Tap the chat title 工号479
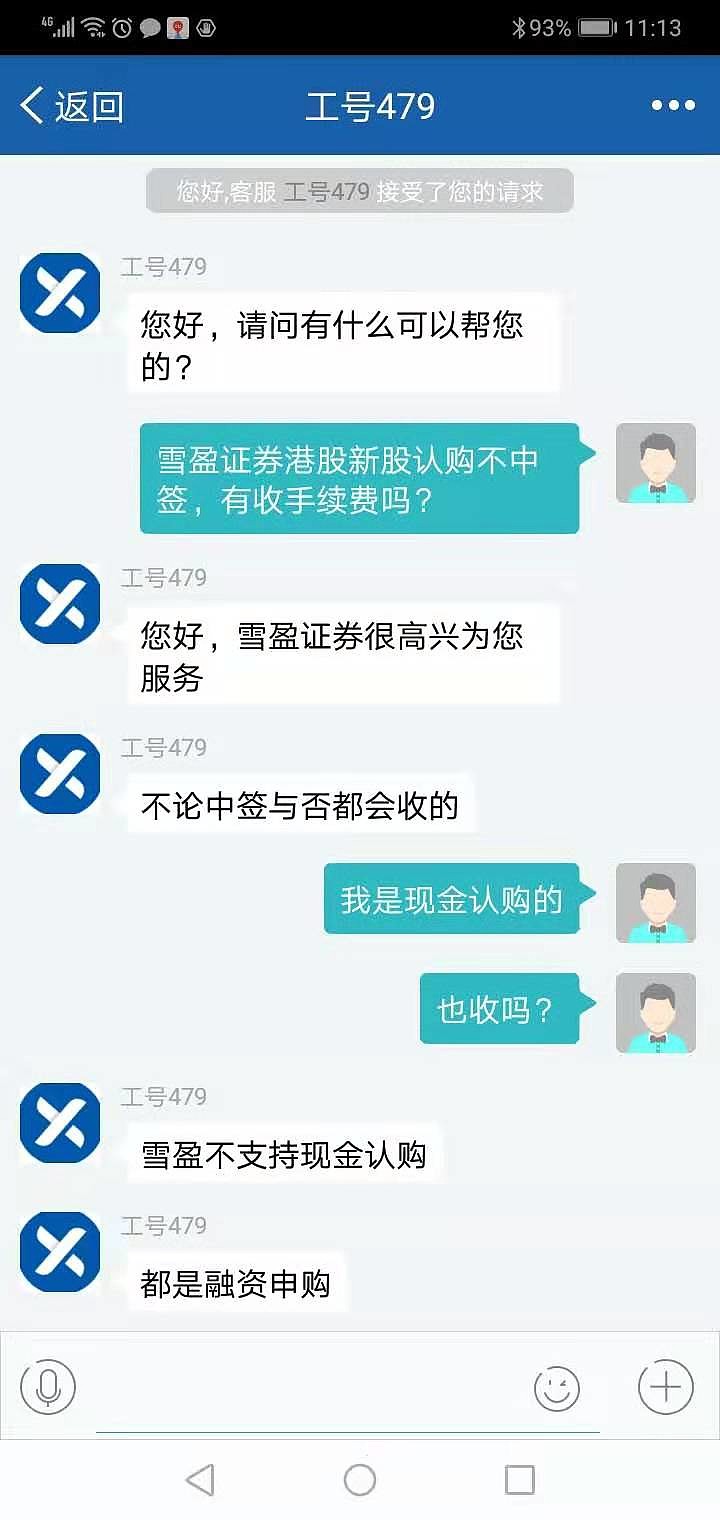The height and width of the screenshot is (1520, 720). tap(368, 105)
